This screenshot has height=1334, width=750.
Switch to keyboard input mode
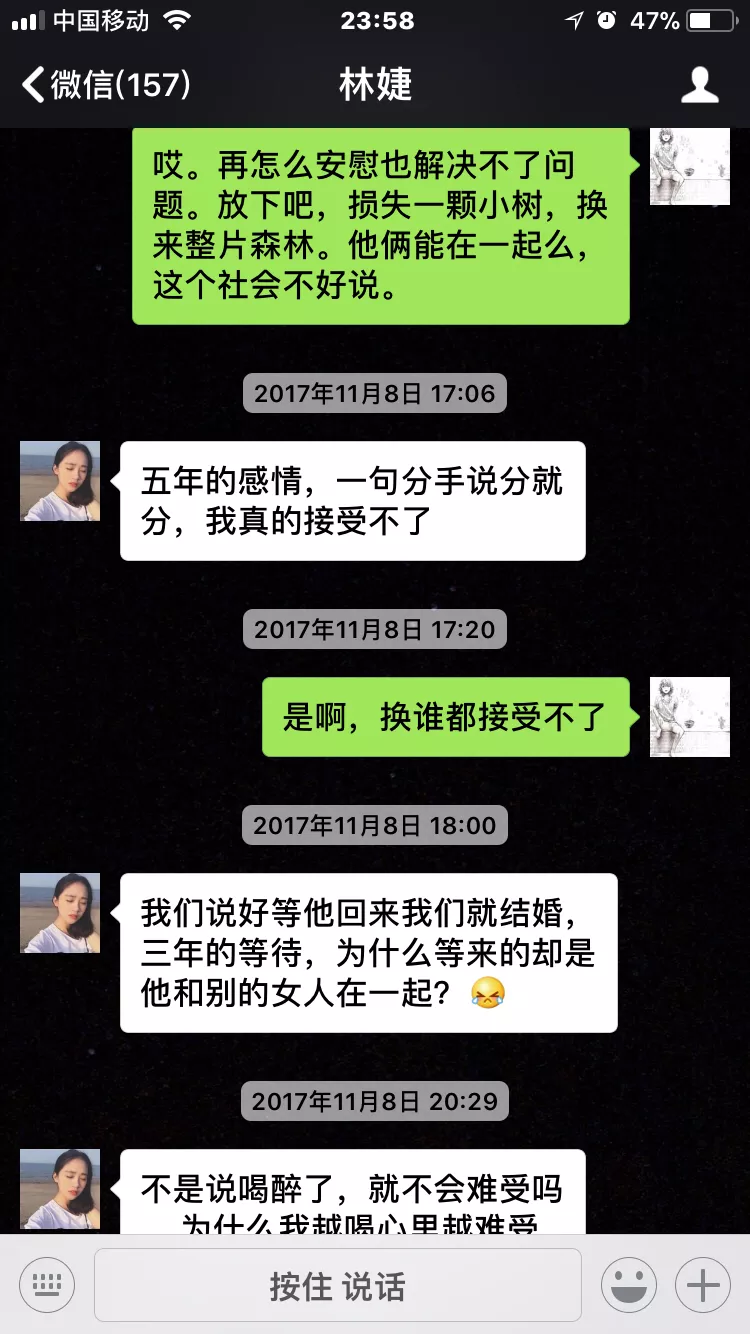[x=47, y=1285]
